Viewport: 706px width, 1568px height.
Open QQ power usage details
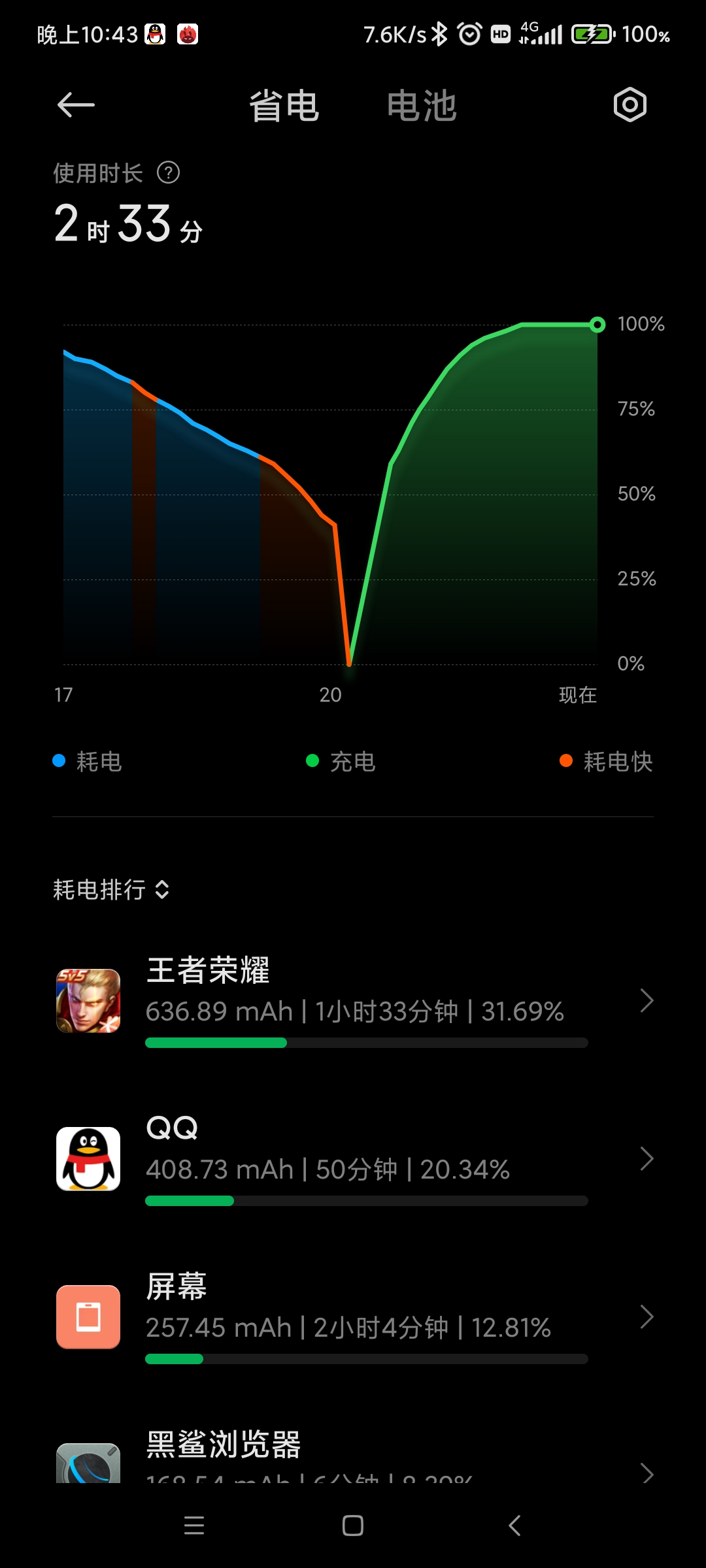coord(353,1159)
